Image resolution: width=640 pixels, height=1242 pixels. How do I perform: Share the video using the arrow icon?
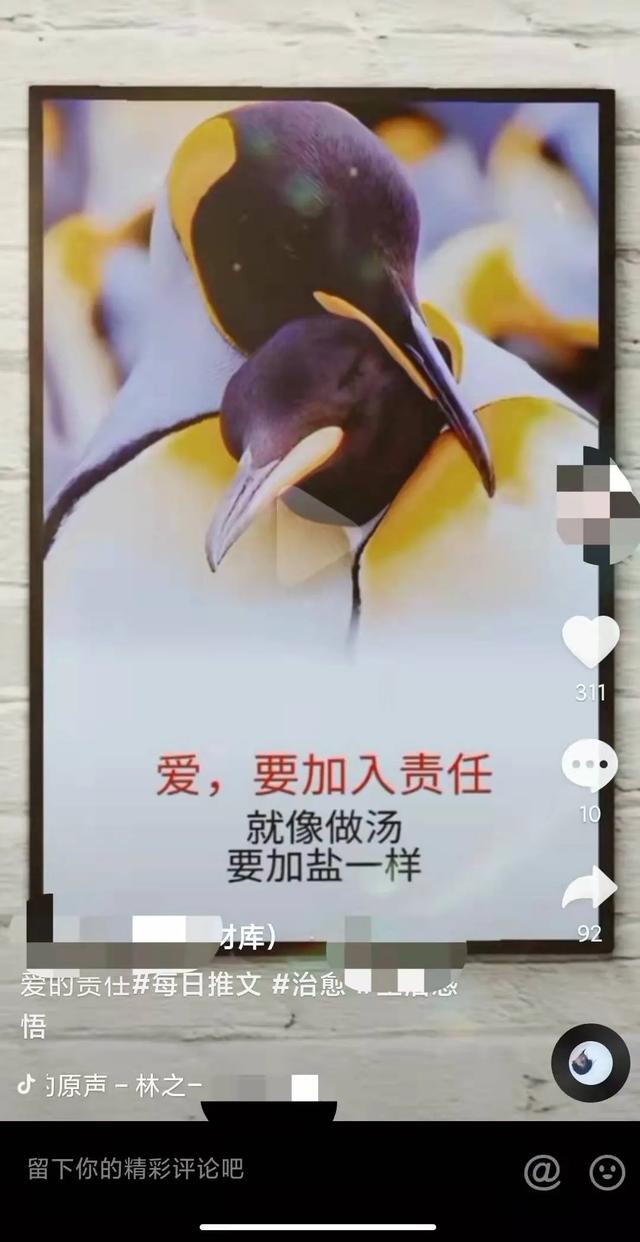590,889
